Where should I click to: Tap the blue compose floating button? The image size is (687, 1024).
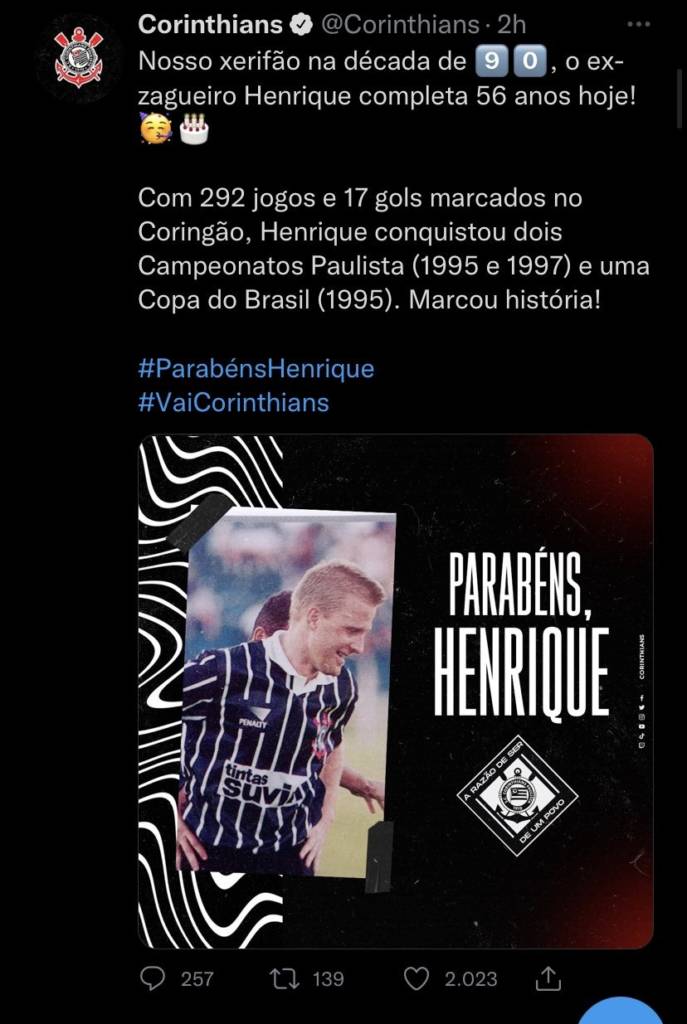click(x=621, y=1010)
